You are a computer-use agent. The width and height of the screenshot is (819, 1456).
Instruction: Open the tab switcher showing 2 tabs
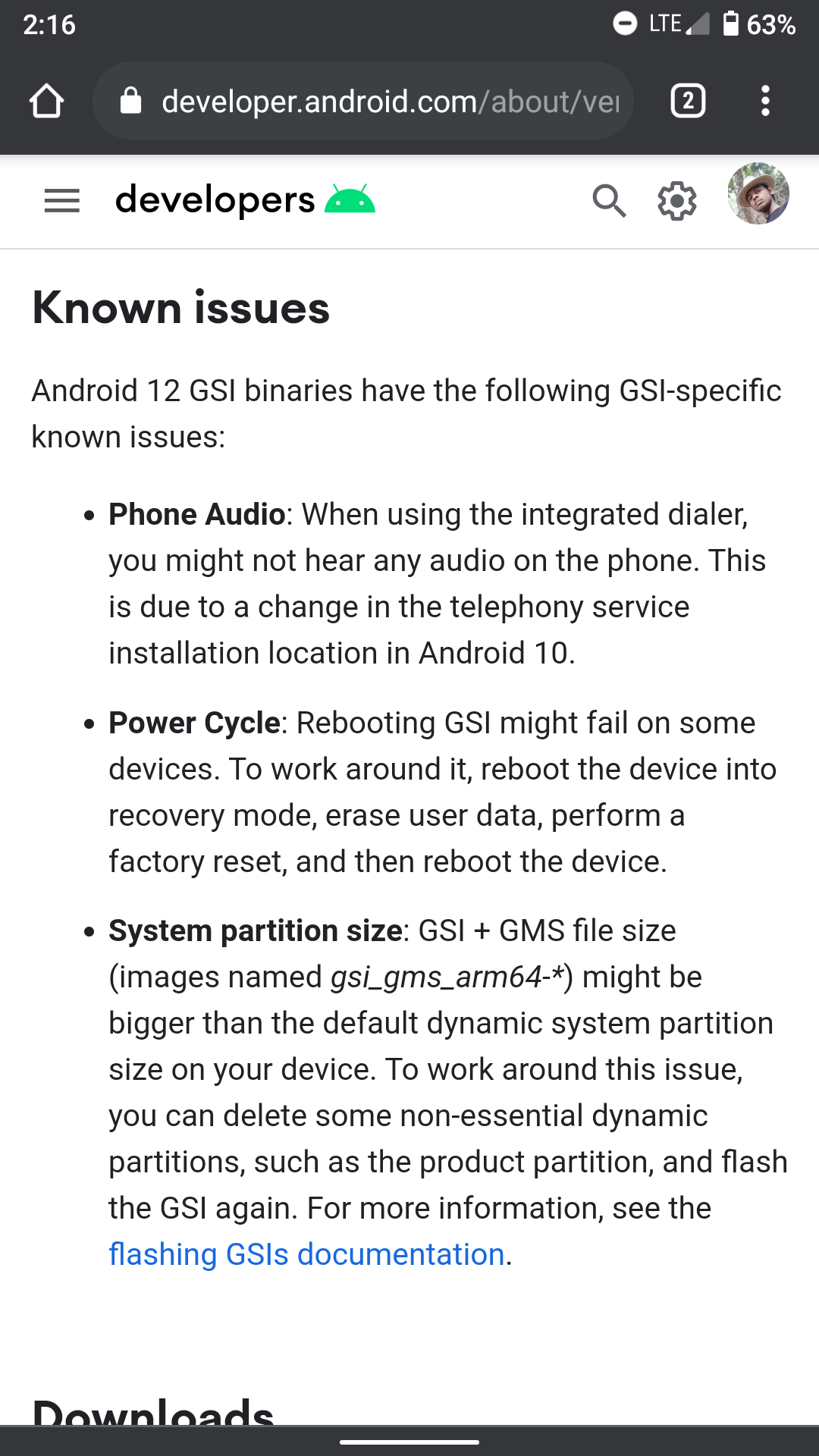(x=688, y=101)
